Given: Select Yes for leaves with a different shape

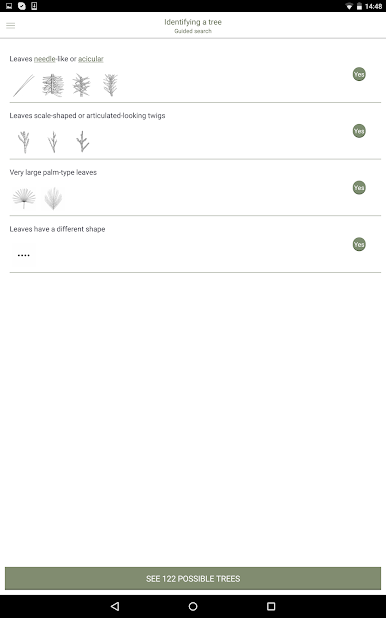Looking at the screenshot, I should (359, 244).
